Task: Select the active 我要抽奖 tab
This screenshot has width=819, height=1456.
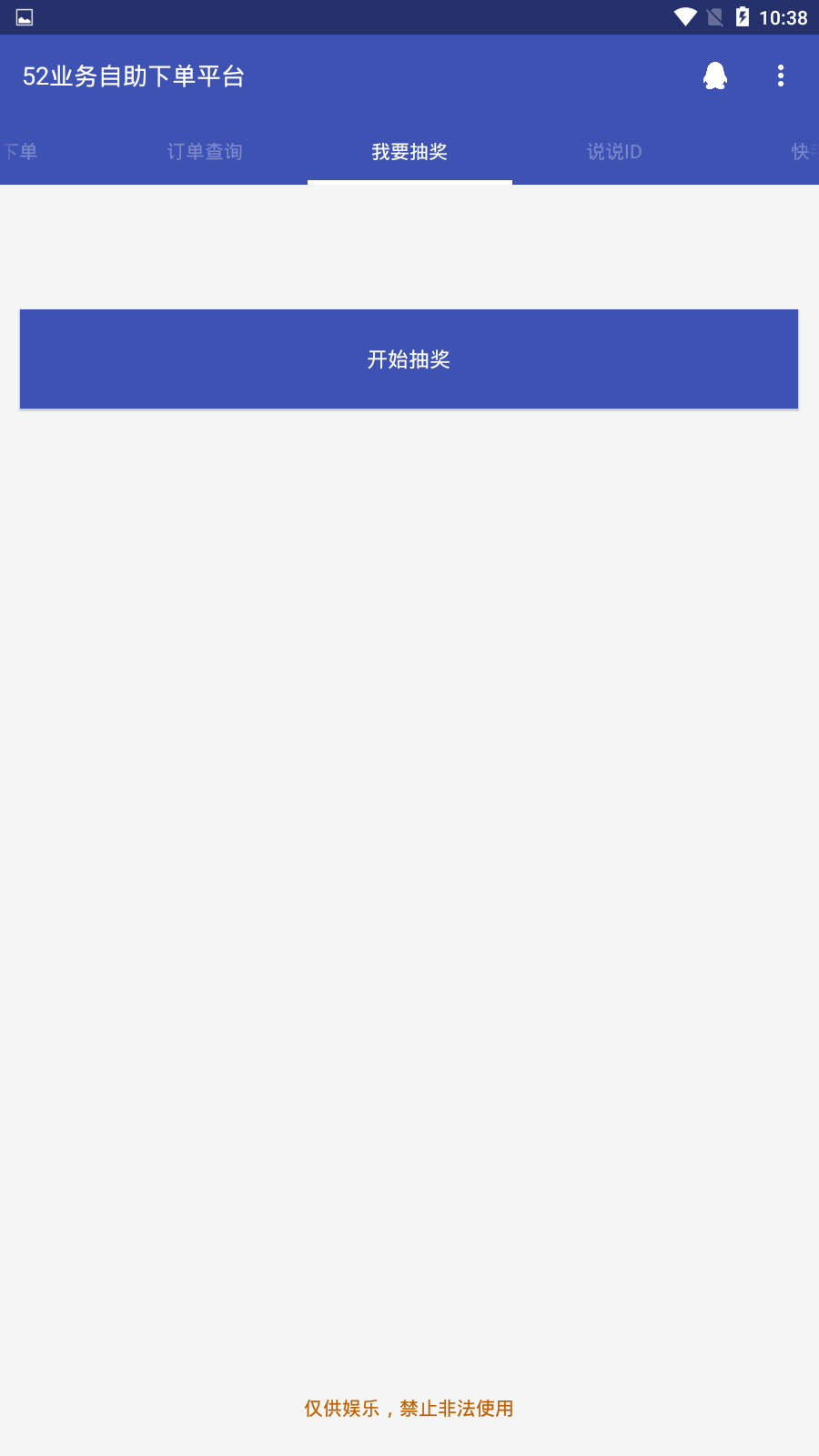Action: 409,152
